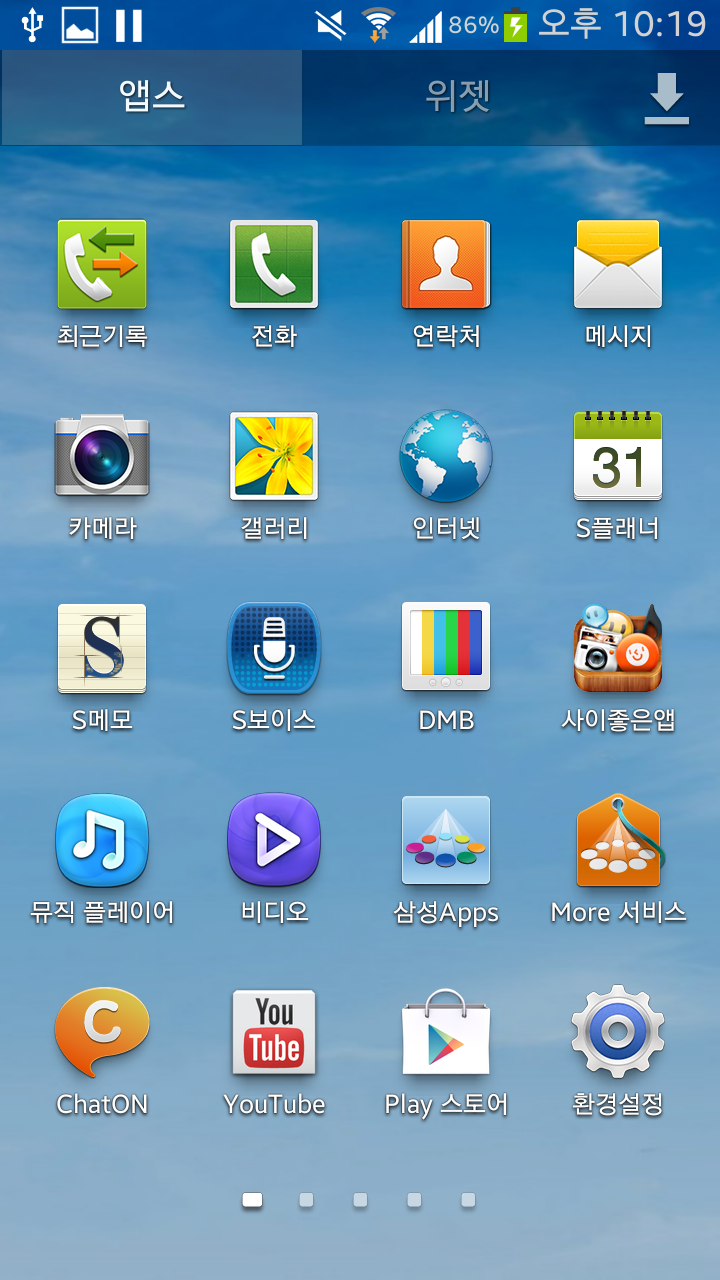Launch the YouTube app
720x1280 pixels.
(274, 1033)
